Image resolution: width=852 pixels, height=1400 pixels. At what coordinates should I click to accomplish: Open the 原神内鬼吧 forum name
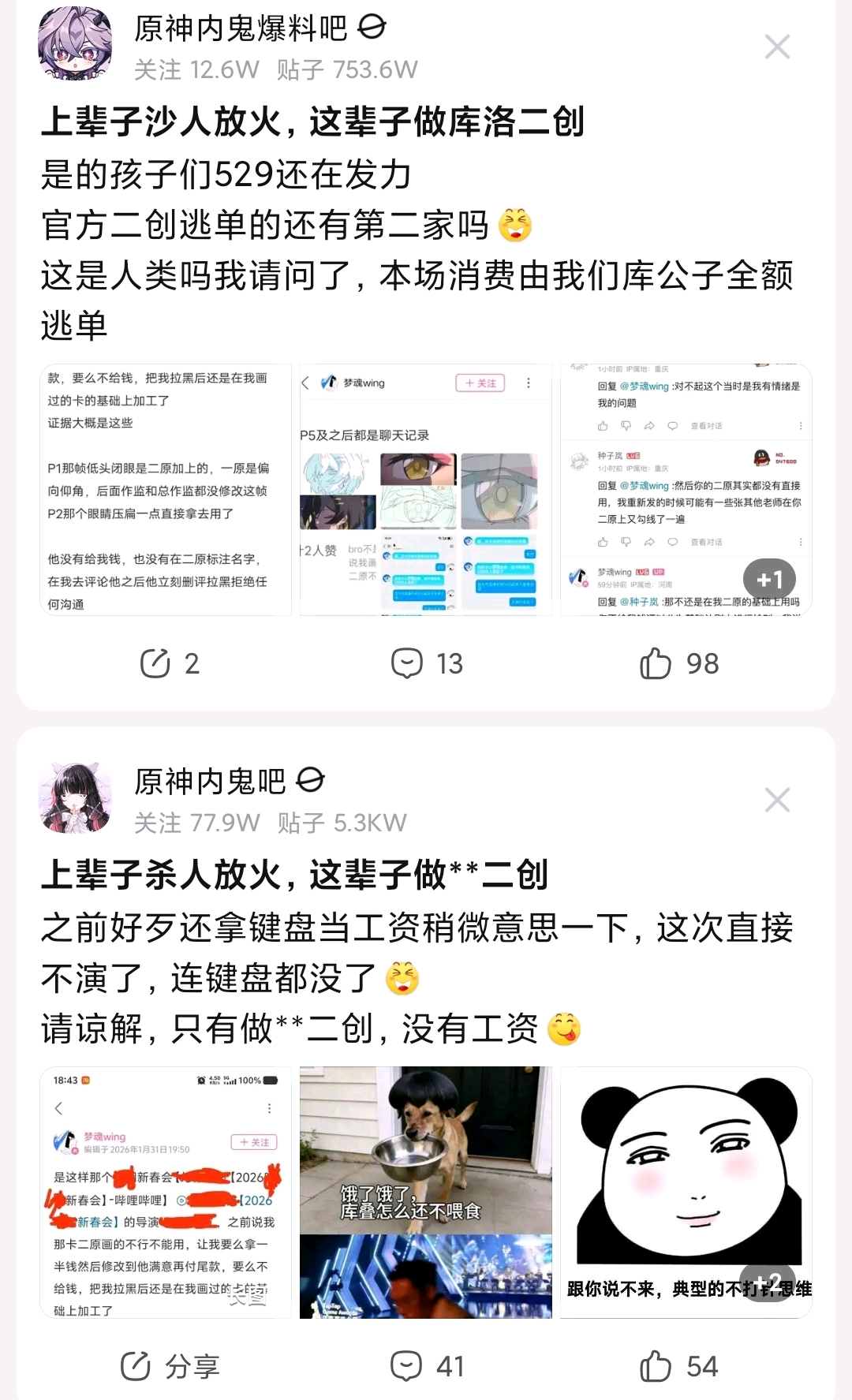[x=210, y=781]
